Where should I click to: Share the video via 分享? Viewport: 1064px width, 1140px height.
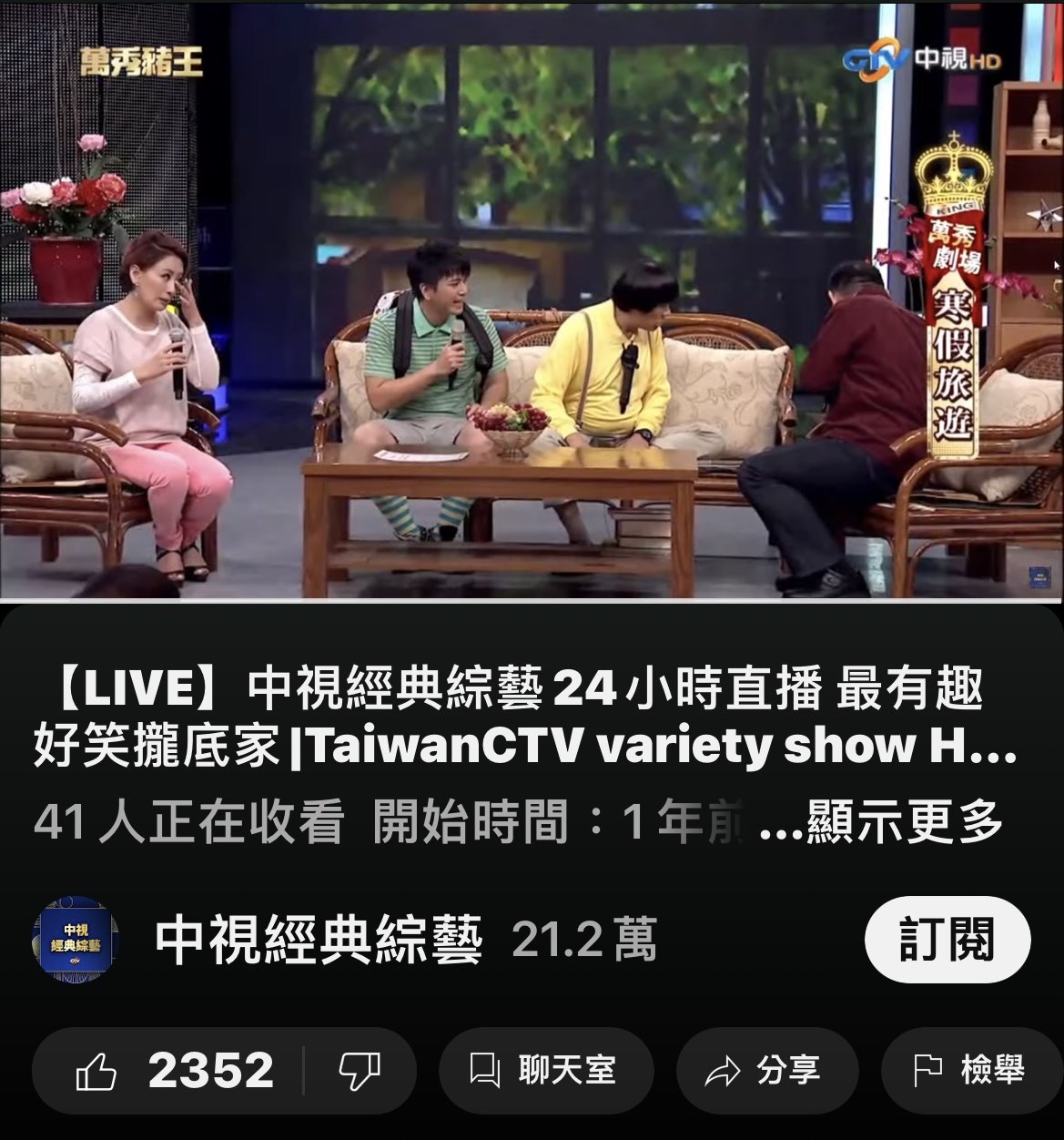[766, 1071]
